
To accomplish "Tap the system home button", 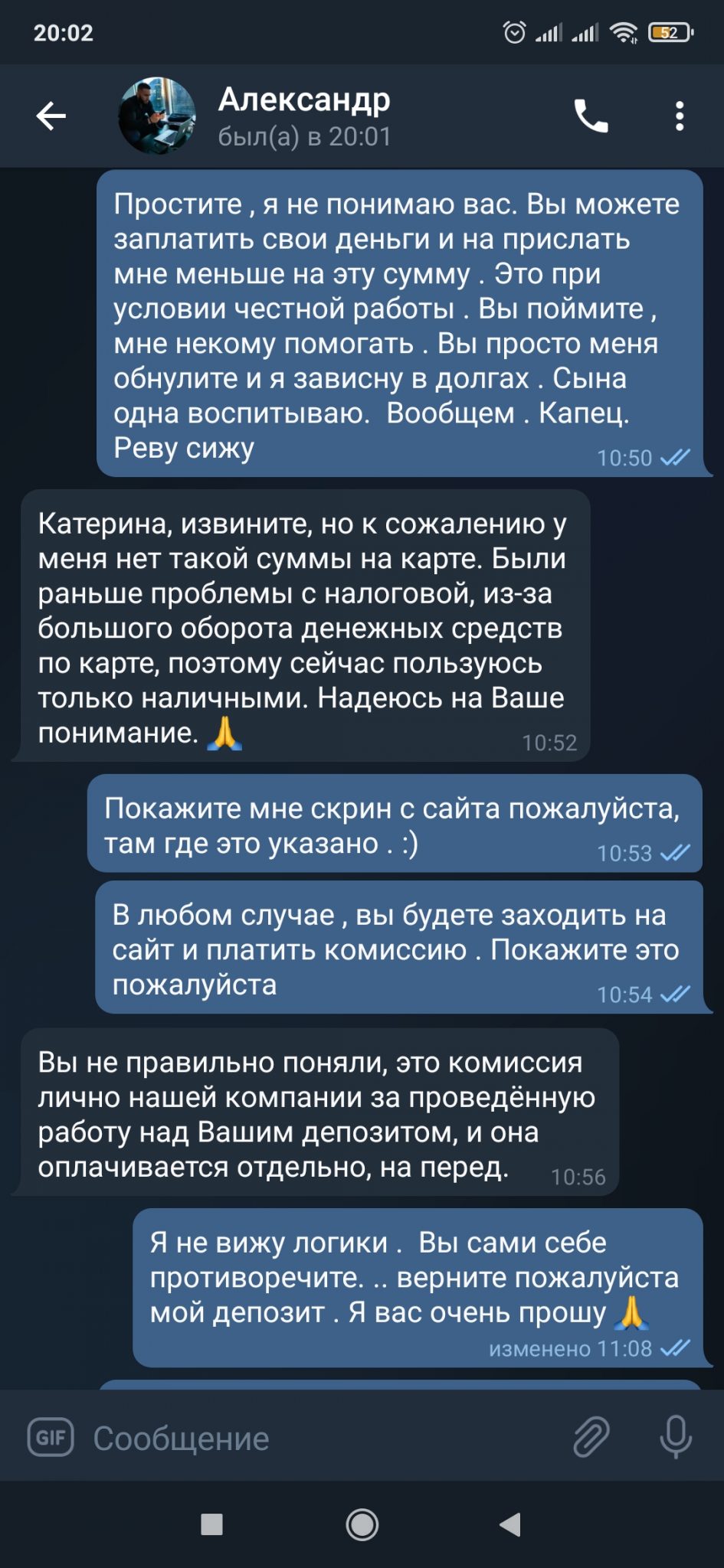I will pyautogui.click(x=362, y=1524).
